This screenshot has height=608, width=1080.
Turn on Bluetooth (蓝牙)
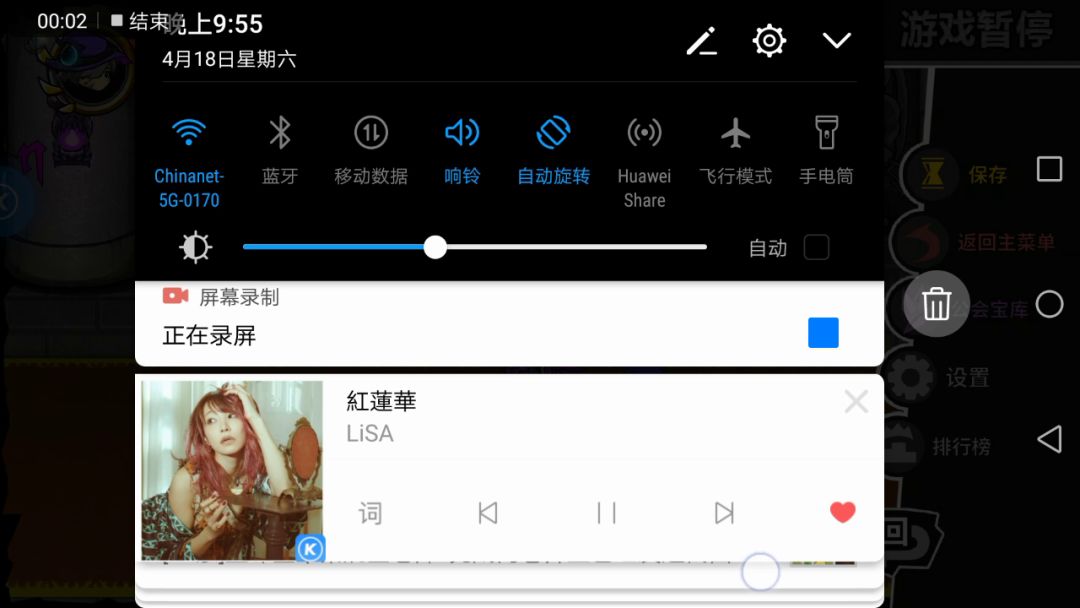[x=280, y=133]
